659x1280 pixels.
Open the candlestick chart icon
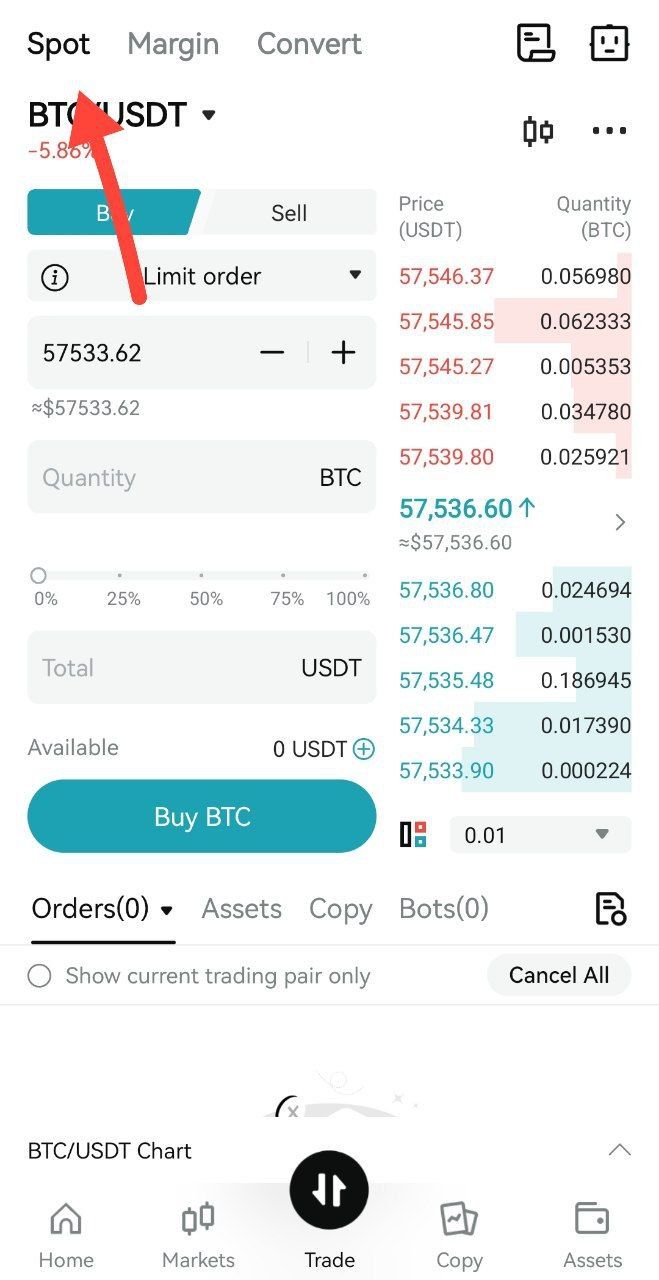(x=538, y=131)
